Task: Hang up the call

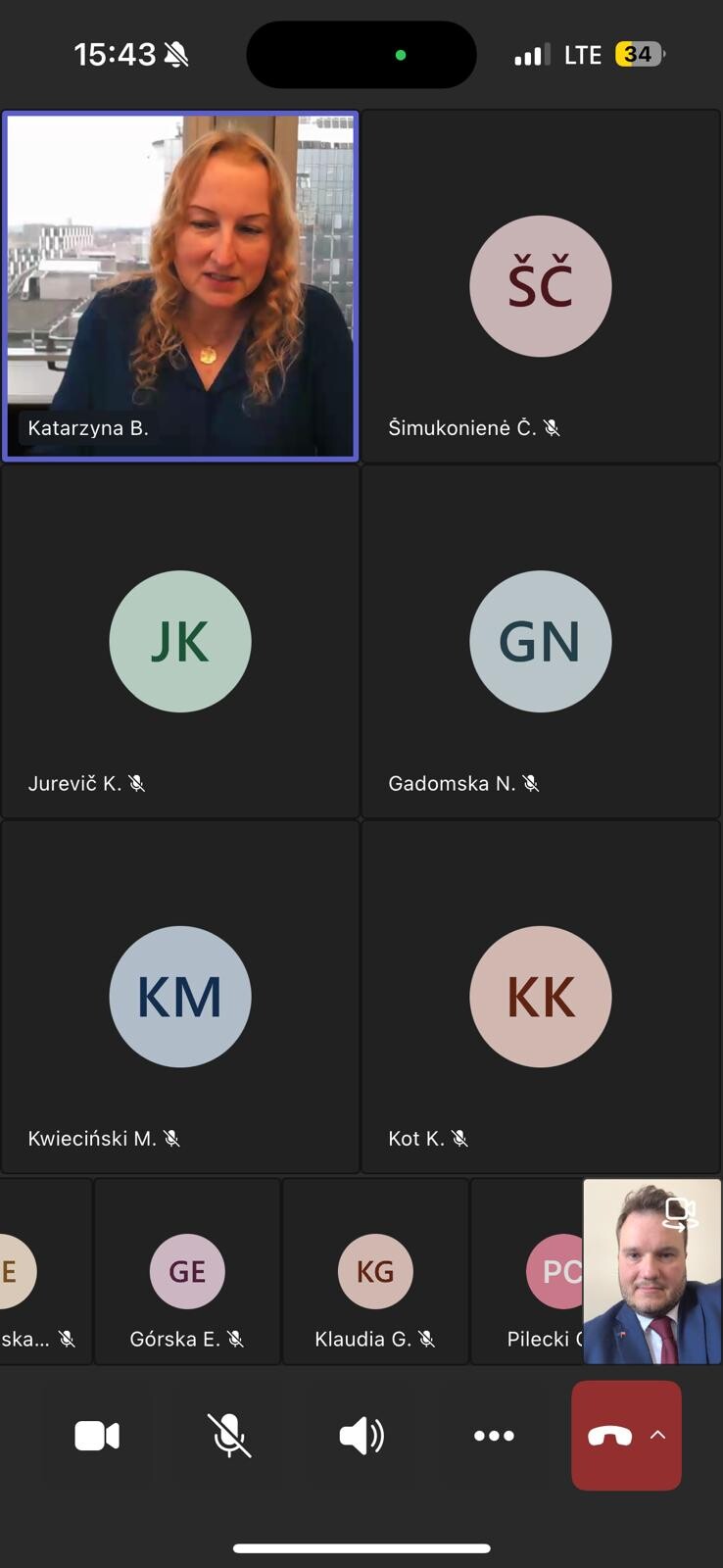Action: coord(609,1436)
